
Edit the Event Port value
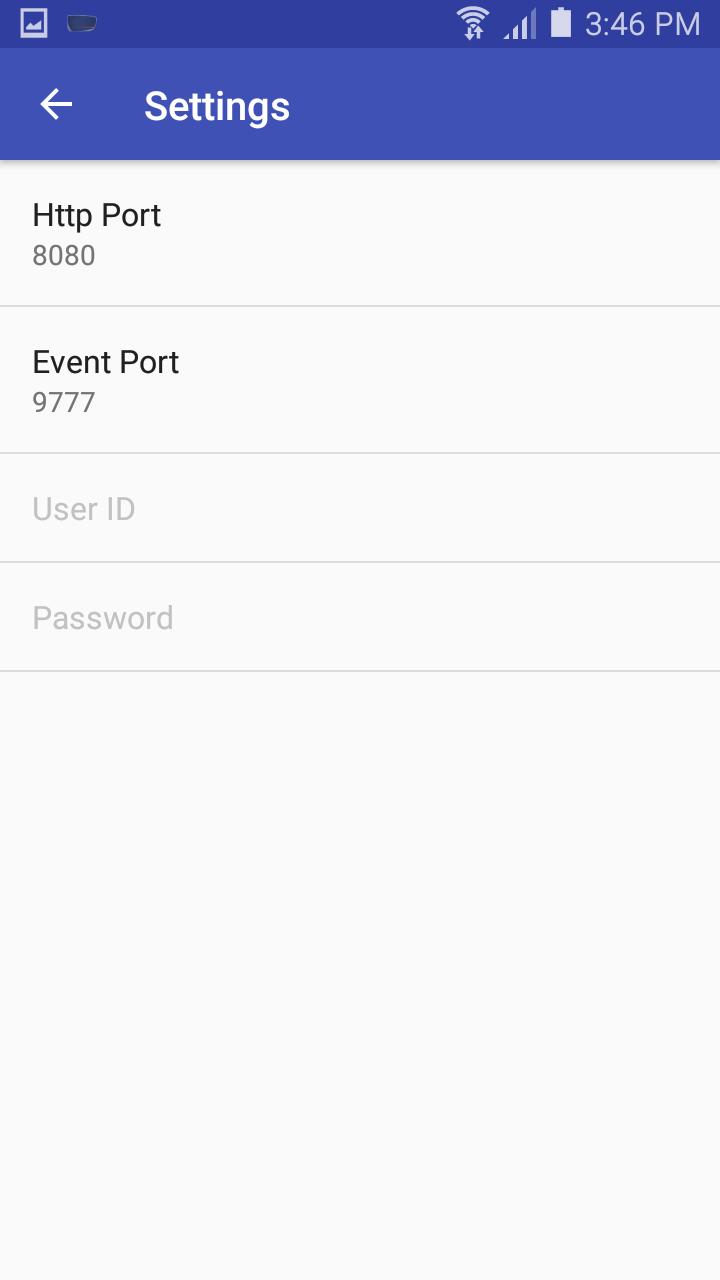point(360,381)
